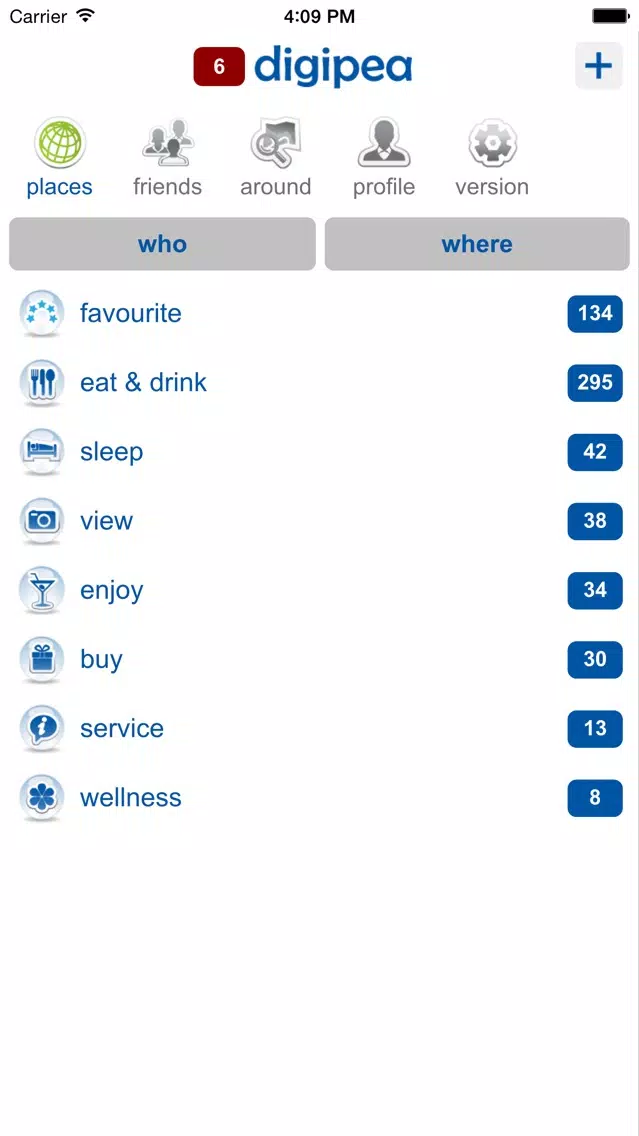Open the view category
Viewport: 639px width, 1136px height.
click(320, 521)
